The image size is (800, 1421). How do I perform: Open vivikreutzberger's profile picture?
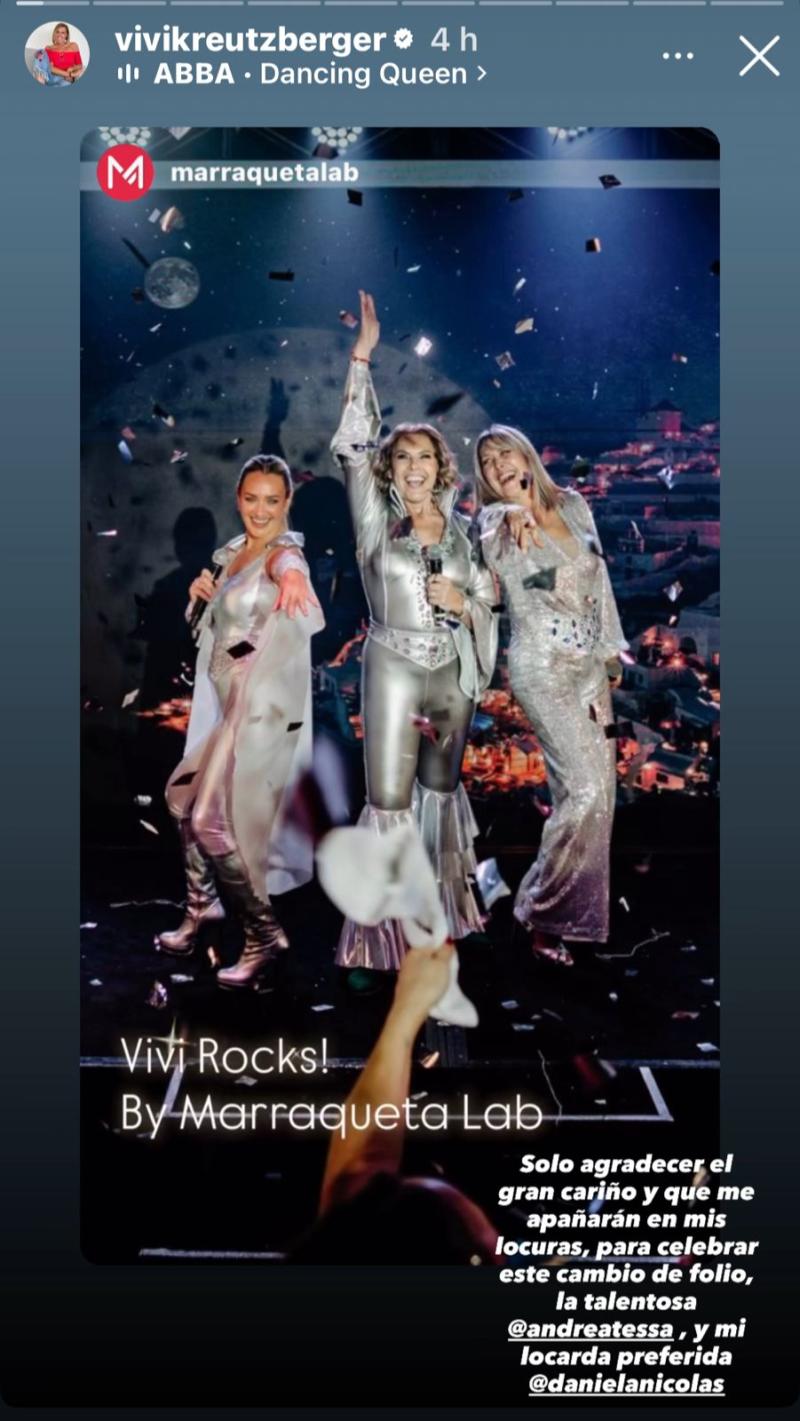[57, 54]
